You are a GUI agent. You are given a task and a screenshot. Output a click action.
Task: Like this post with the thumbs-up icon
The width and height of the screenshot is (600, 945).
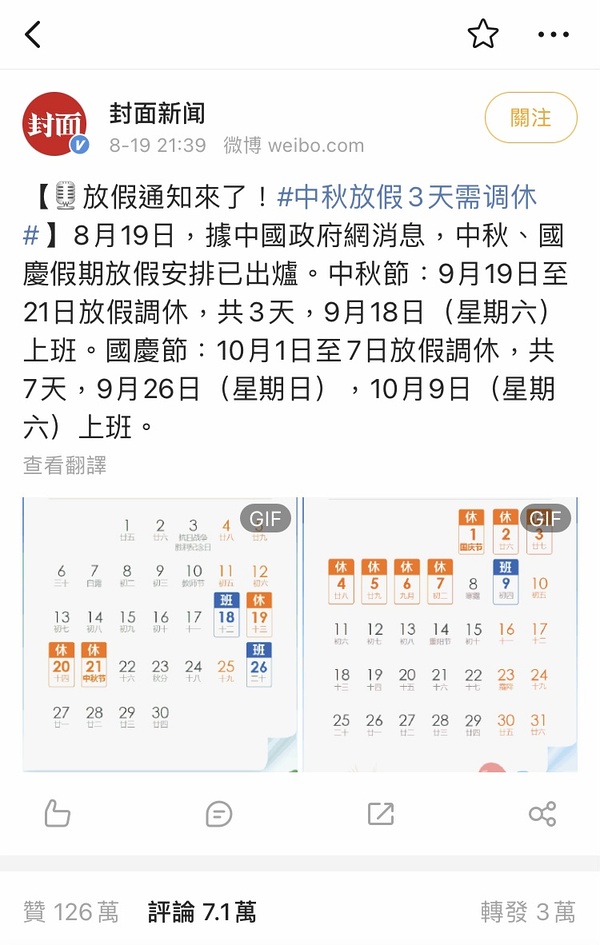click(57, 813)
